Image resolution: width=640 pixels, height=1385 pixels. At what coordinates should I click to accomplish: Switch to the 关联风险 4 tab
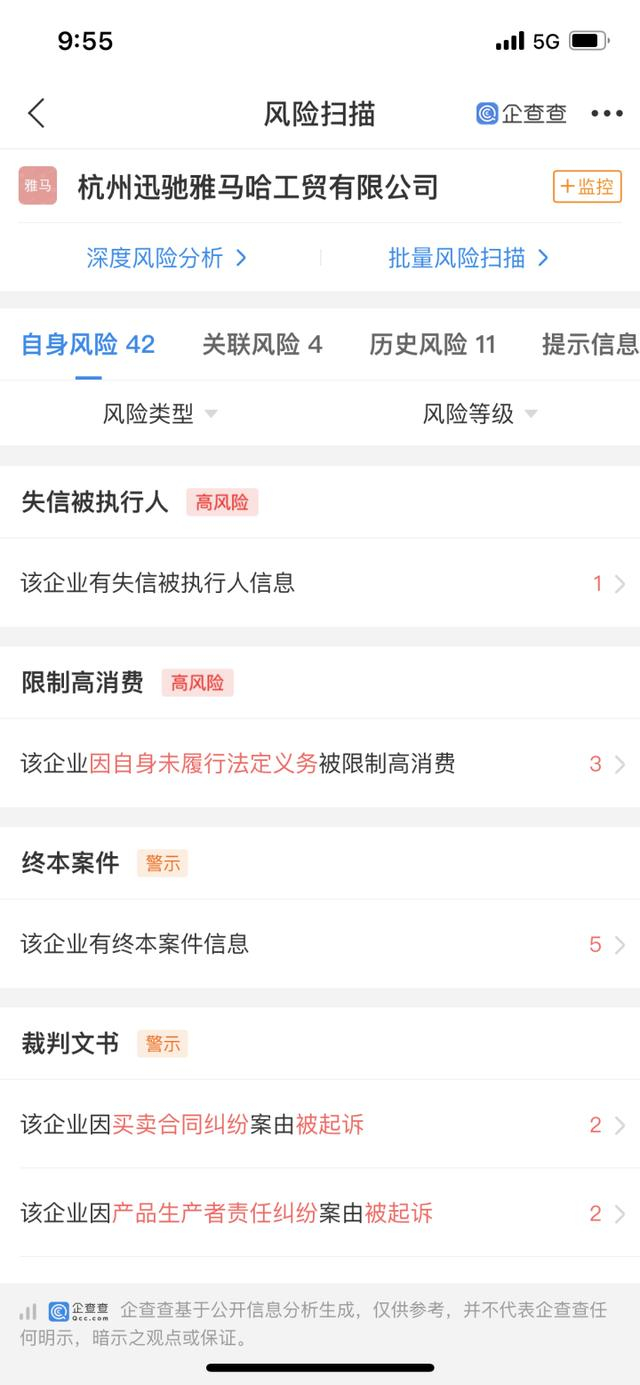tap(262, 345)
